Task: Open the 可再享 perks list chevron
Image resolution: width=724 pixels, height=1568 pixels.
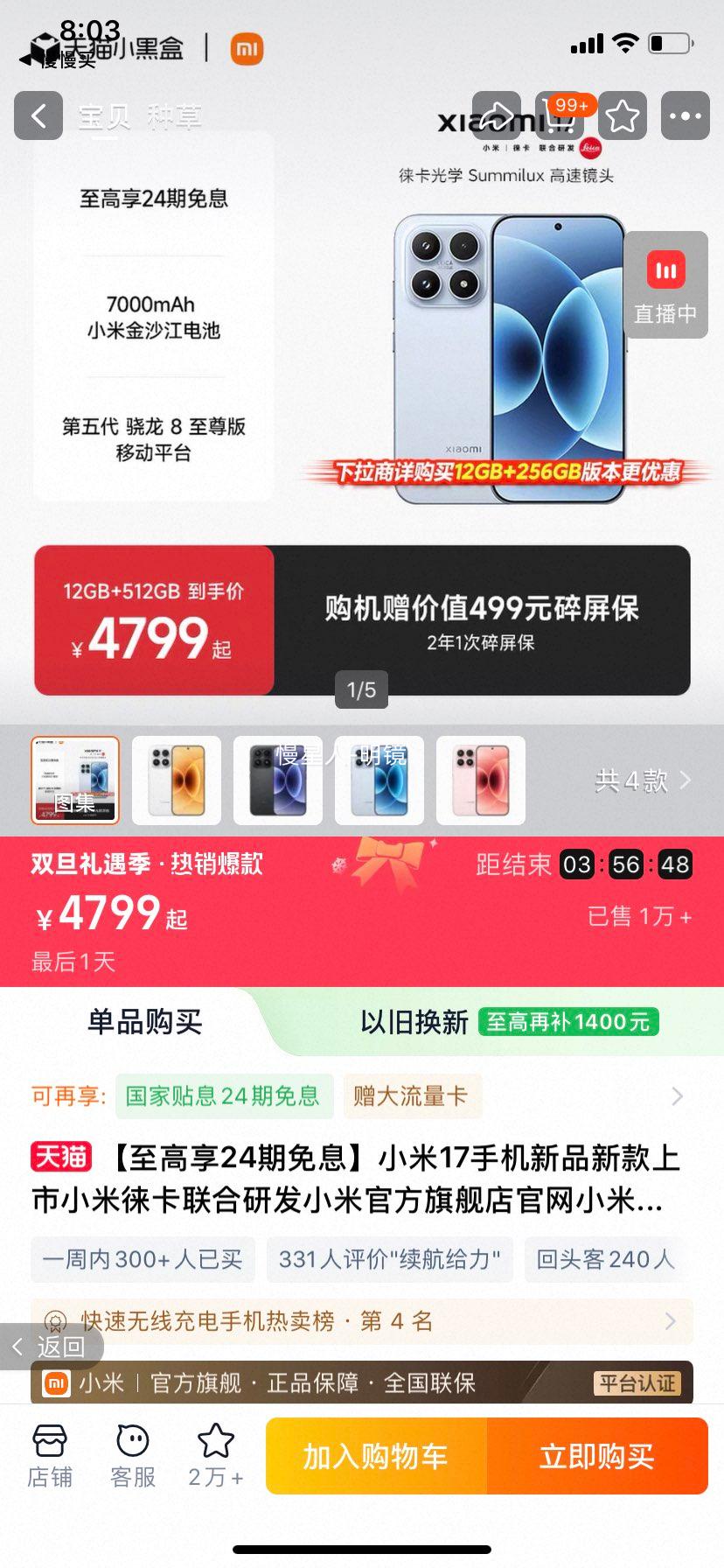Action: tap(678, 1096)
